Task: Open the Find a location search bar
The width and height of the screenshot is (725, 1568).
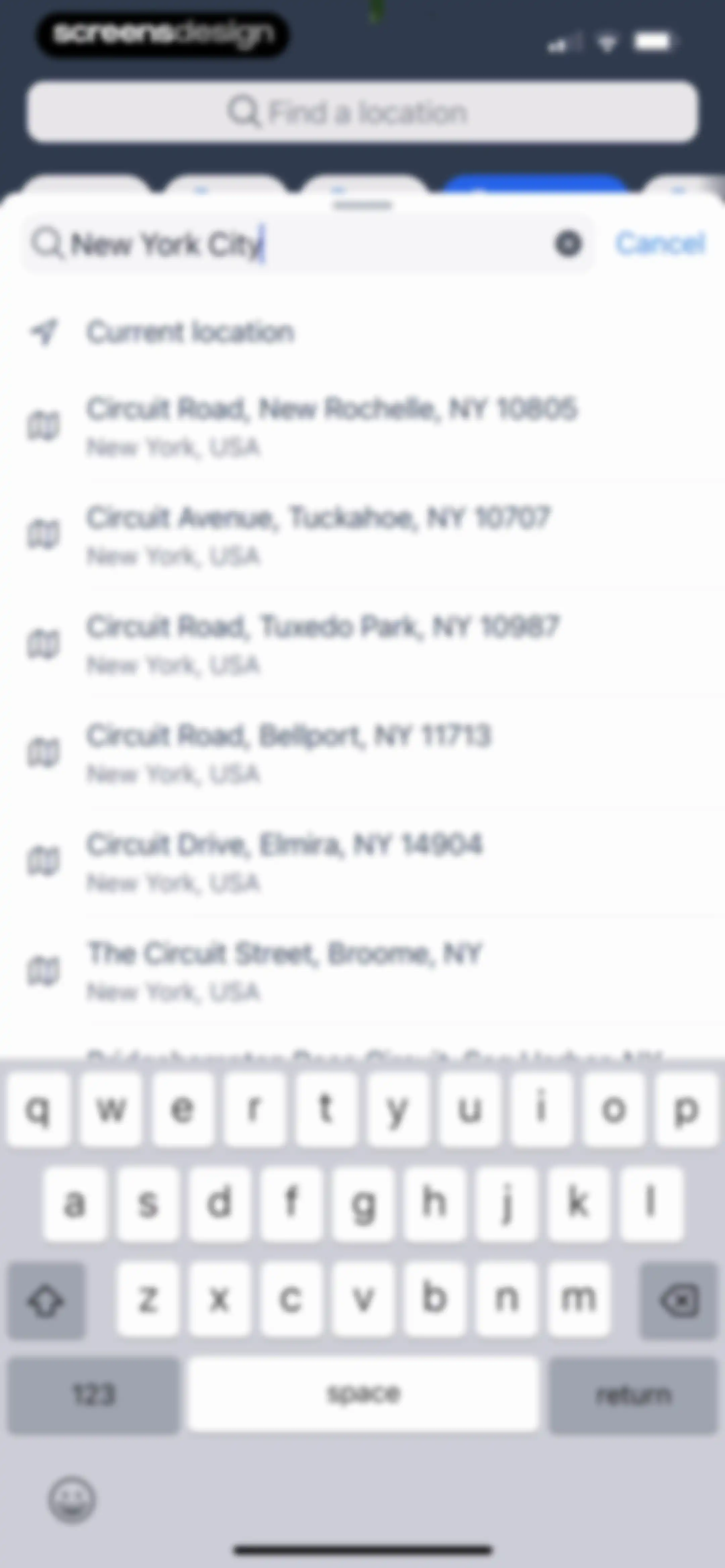Action: 362,112
